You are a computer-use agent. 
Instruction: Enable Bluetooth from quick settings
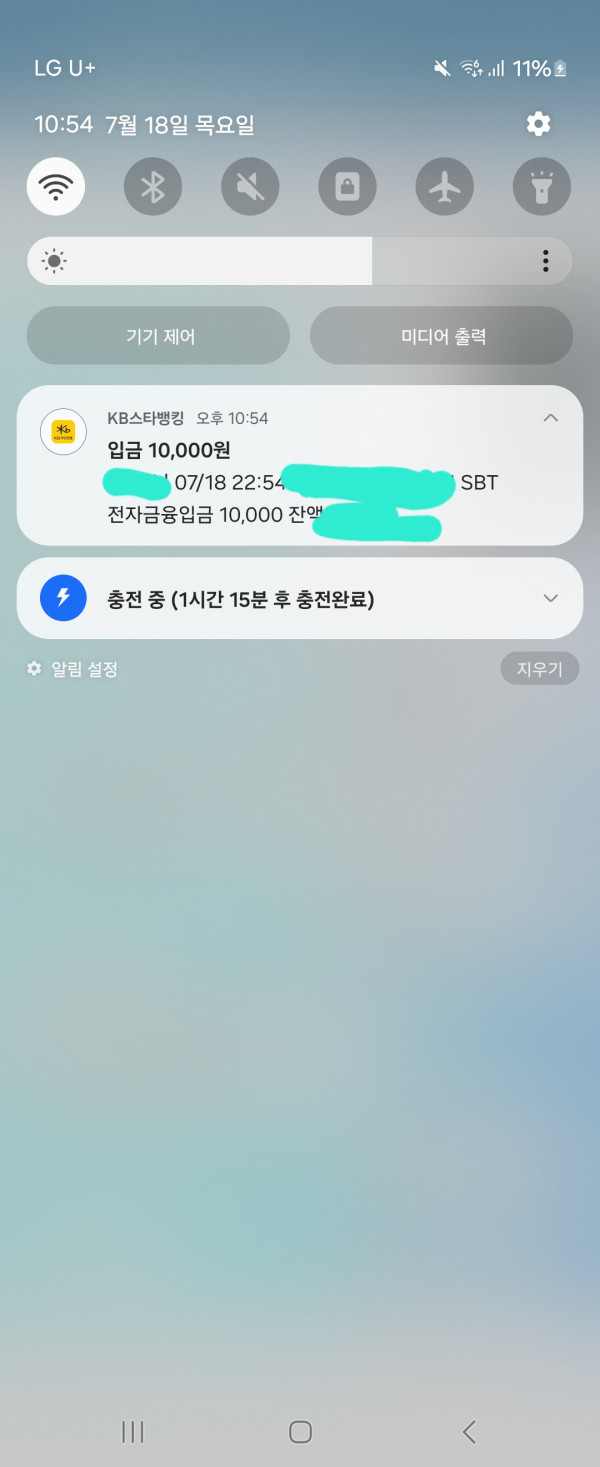tap(152, 187)
